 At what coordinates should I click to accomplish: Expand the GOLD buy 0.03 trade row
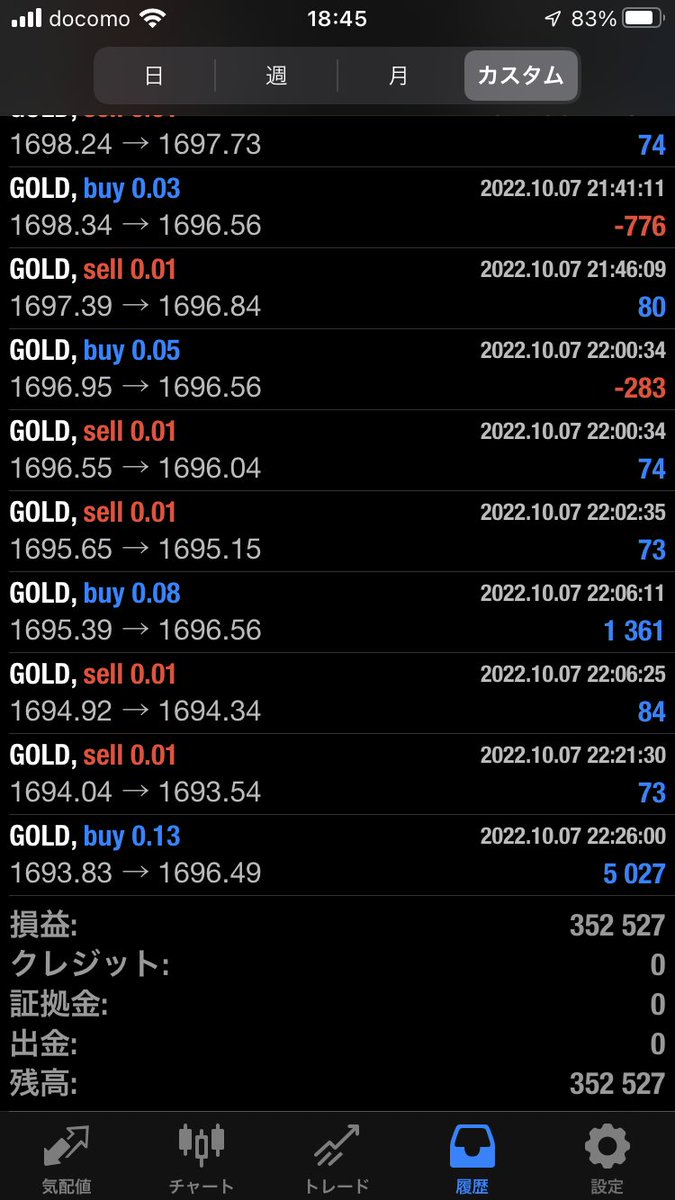[337, 207]
